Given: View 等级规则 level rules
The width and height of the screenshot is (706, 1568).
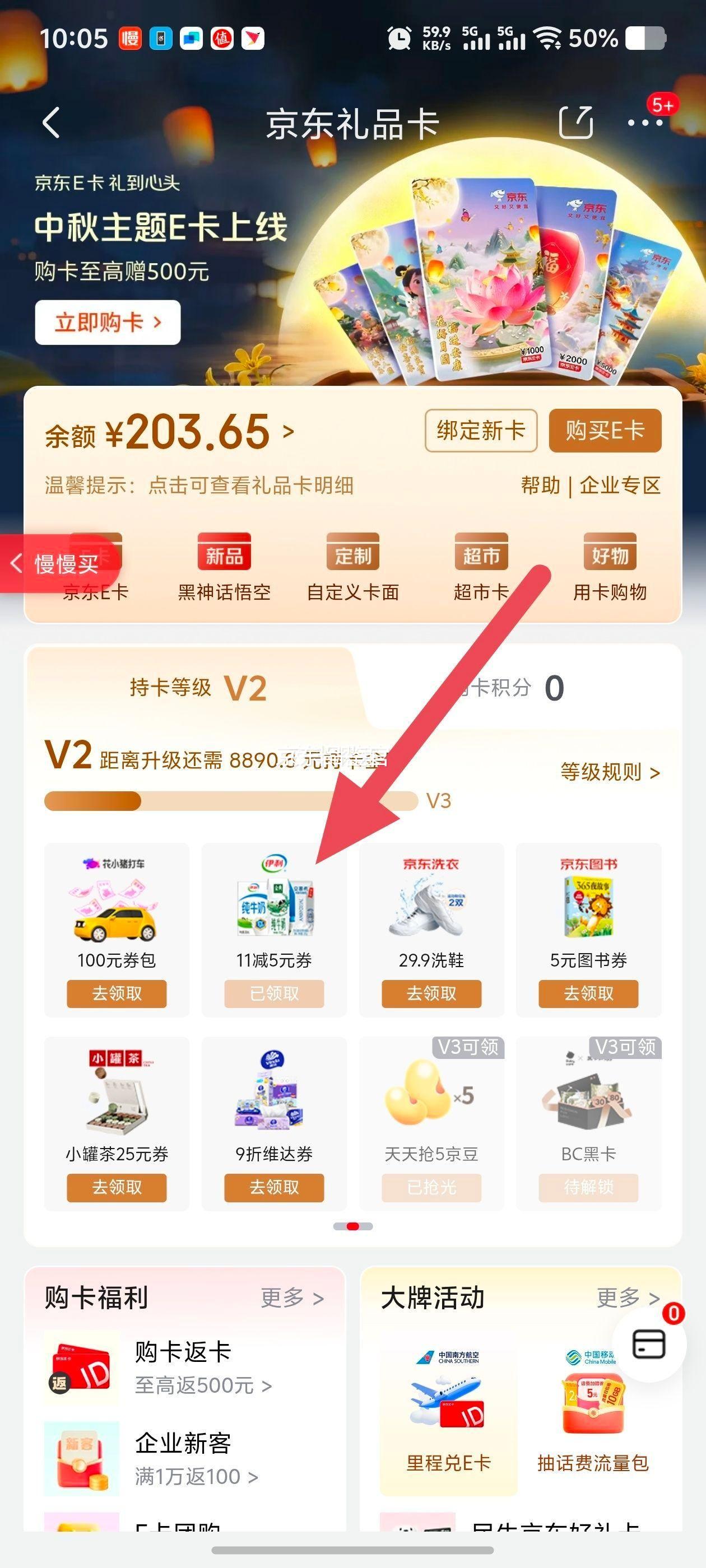Looking at the screenshot, I should point(609,772).
